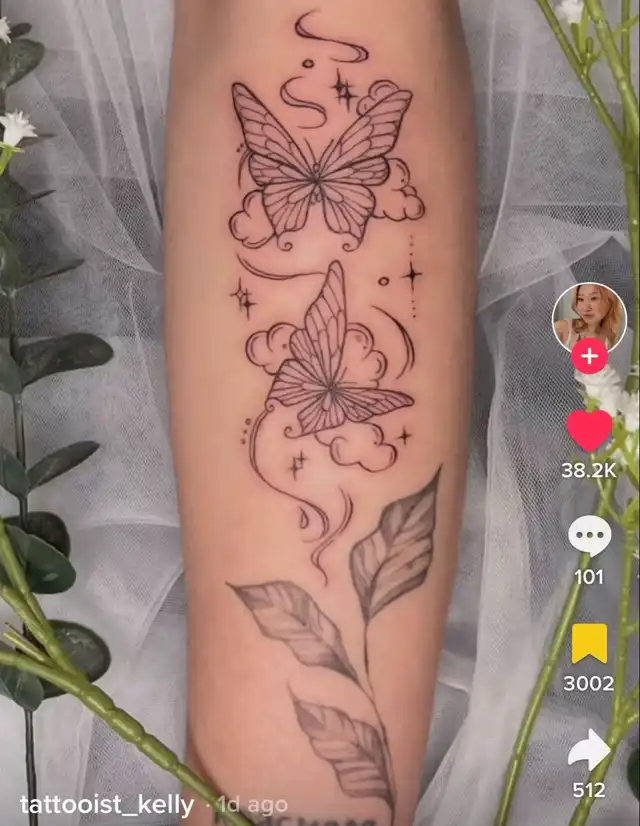Image resolution: width=640 pixels, height=826 pixels.
Task: Like this tattoo video
Action: (589, 430)
